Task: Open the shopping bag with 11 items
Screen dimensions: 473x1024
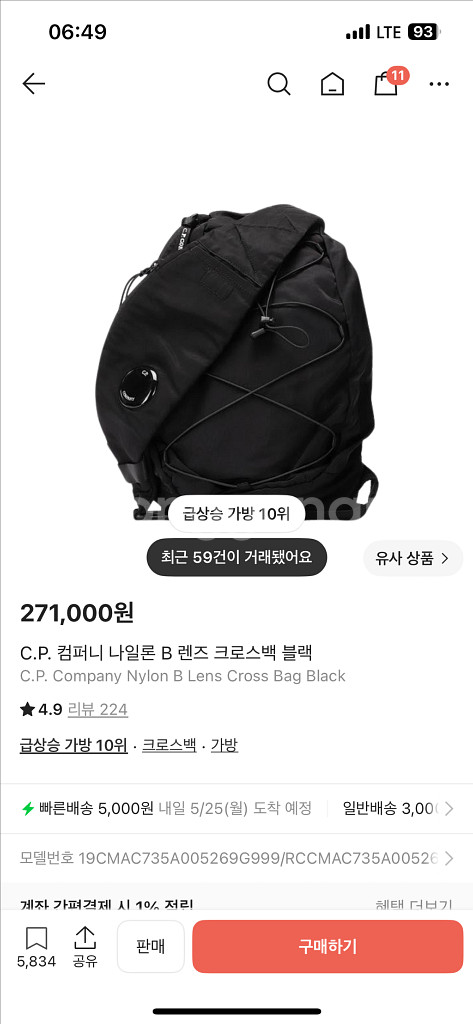Action: tap(387, 82)
